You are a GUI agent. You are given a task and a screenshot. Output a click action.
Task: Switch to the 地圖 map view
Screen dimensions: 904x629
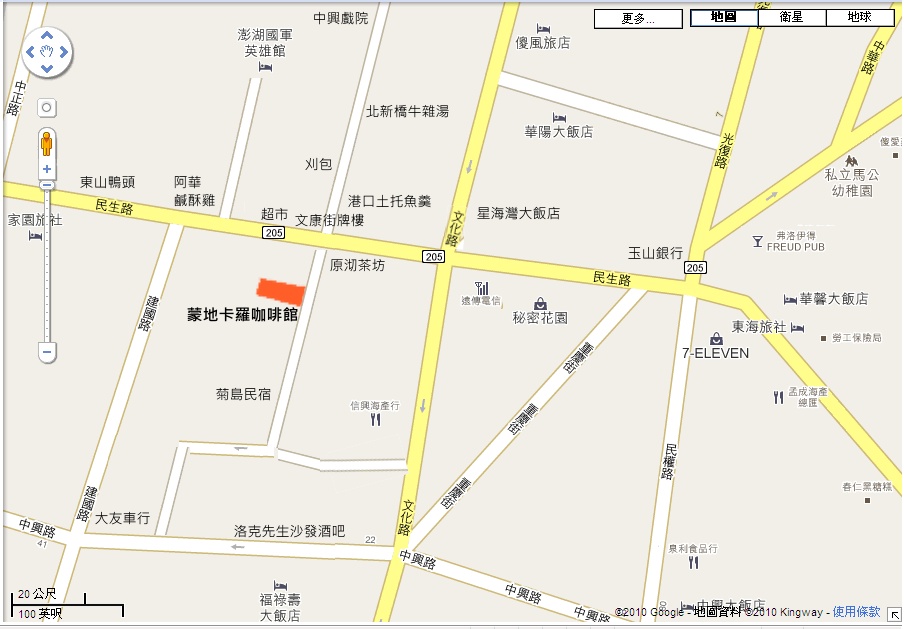pos(724,17)
